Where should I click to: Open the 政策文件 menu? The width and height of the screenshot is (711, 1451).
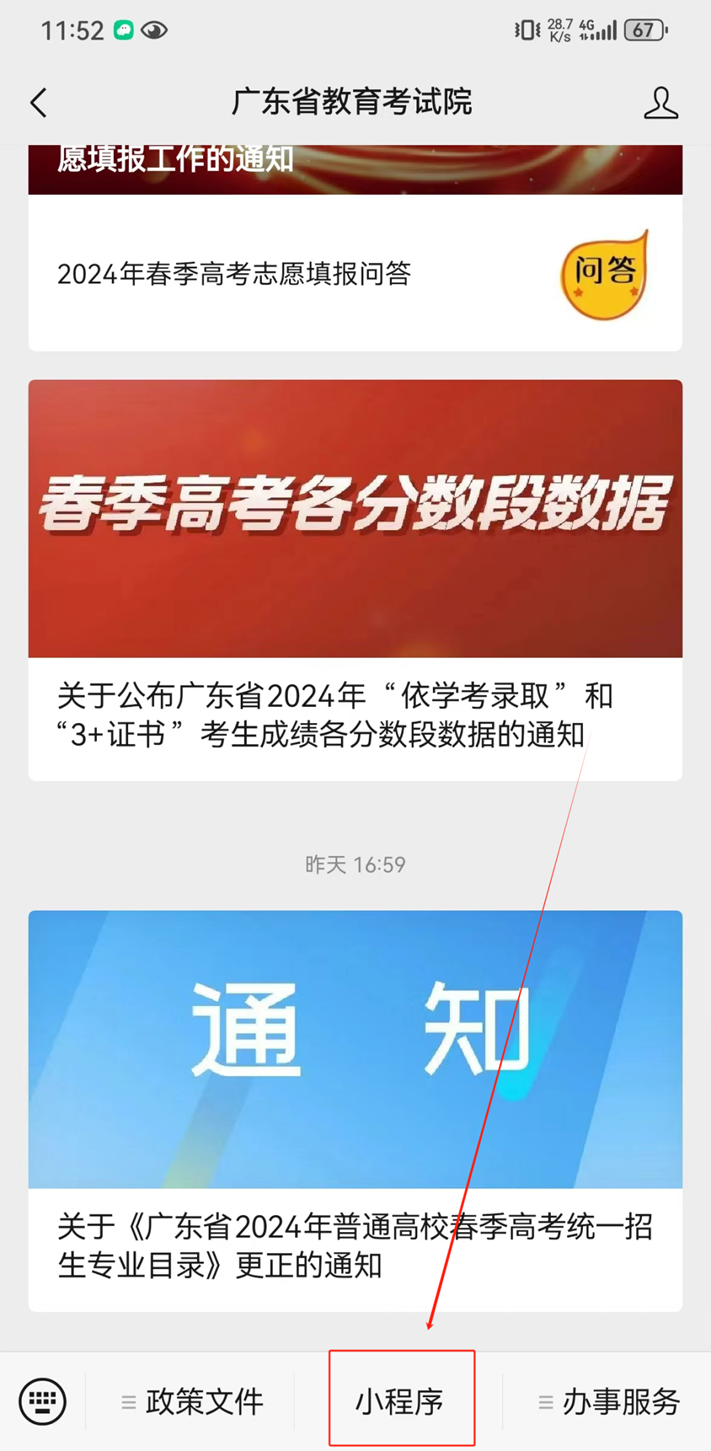(192, 1402)
